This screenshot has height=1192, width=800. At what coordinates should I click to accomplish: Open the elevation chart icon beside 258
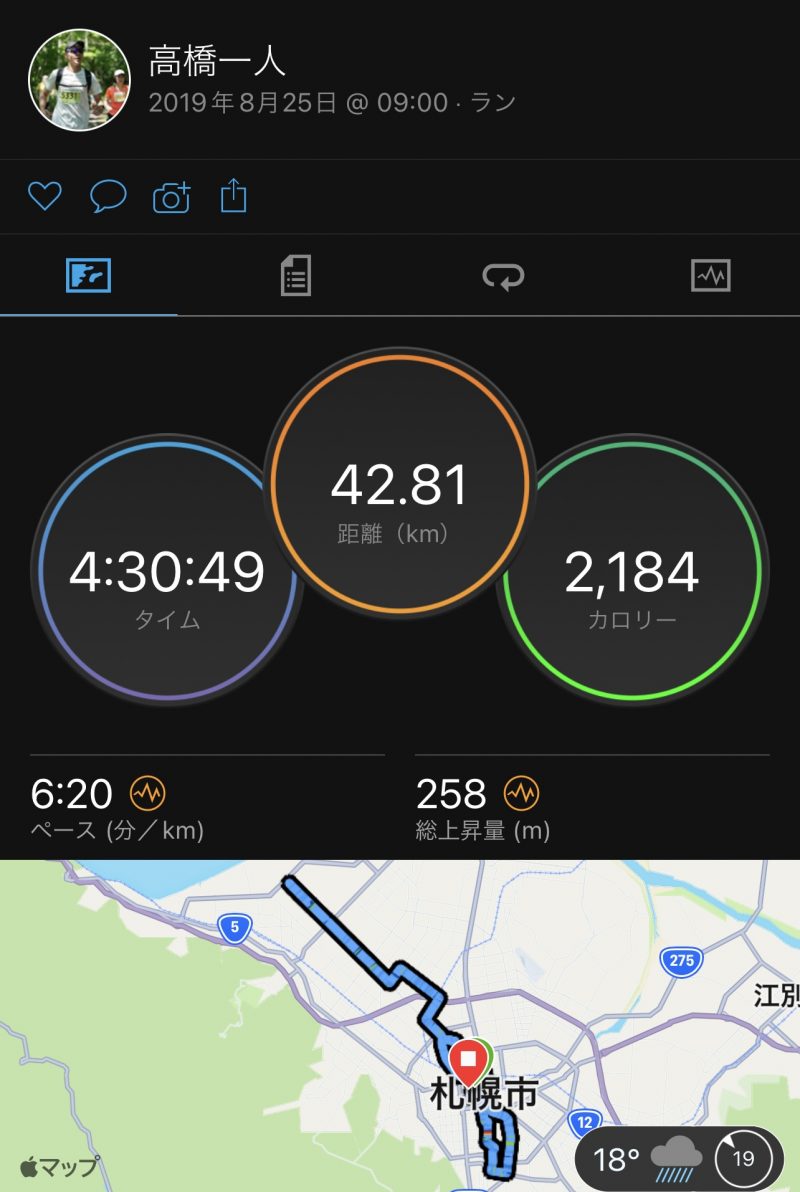pyautogui.click(x=521, y=794)
